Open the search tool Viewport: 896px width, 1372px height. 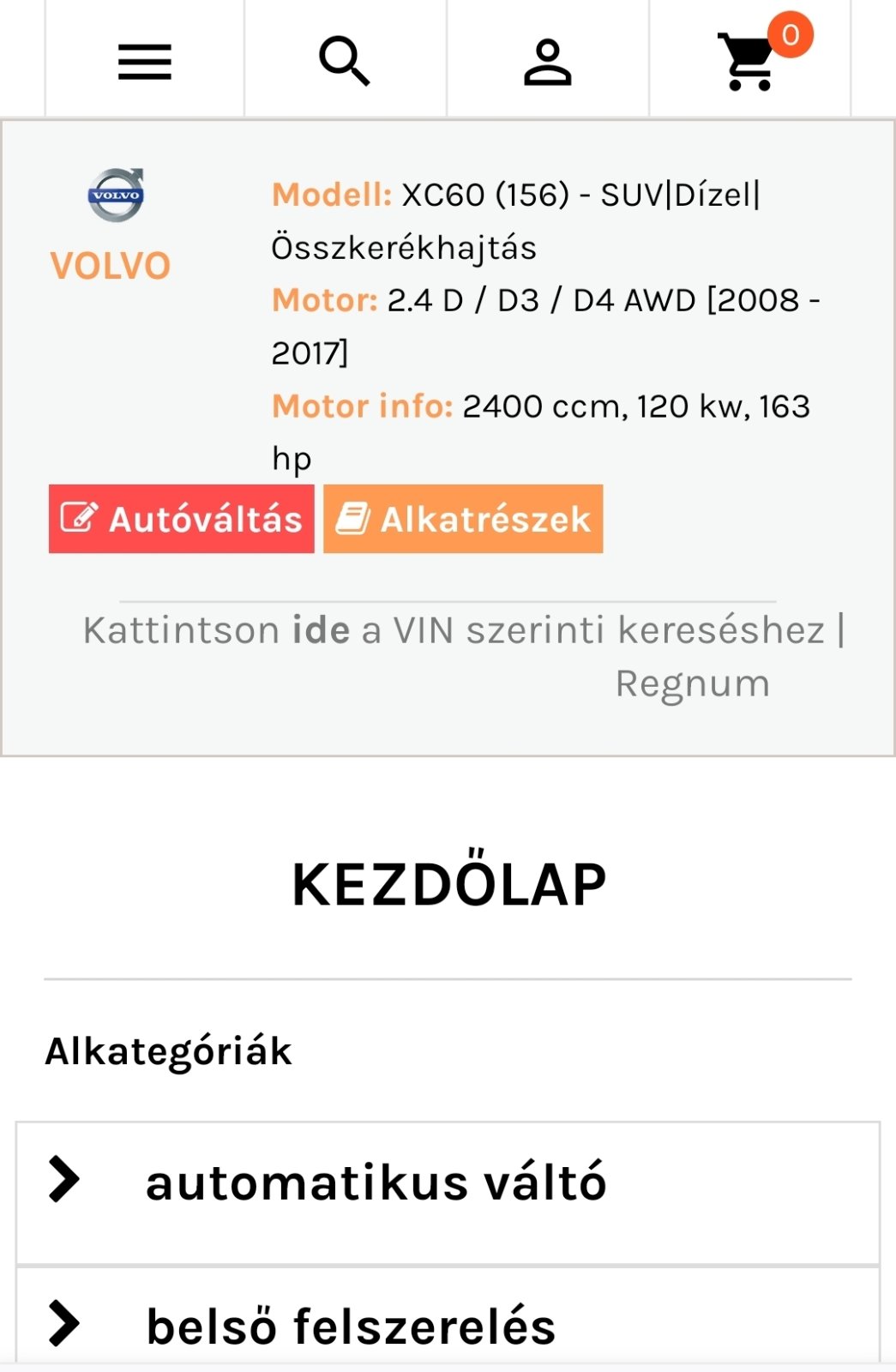tap(345, 62)
